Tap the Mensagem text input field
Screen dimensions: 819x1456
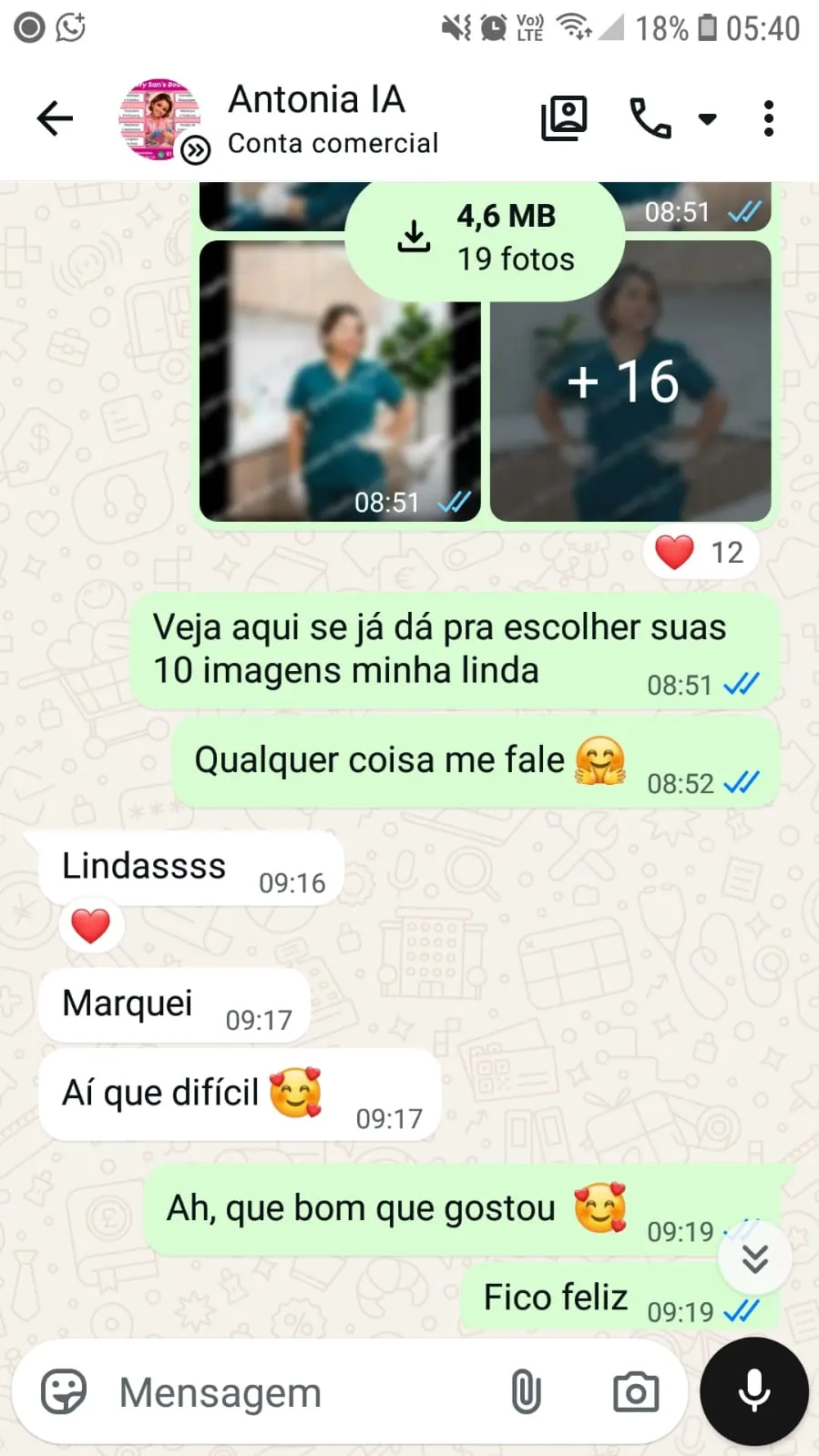click(273, 1390)
